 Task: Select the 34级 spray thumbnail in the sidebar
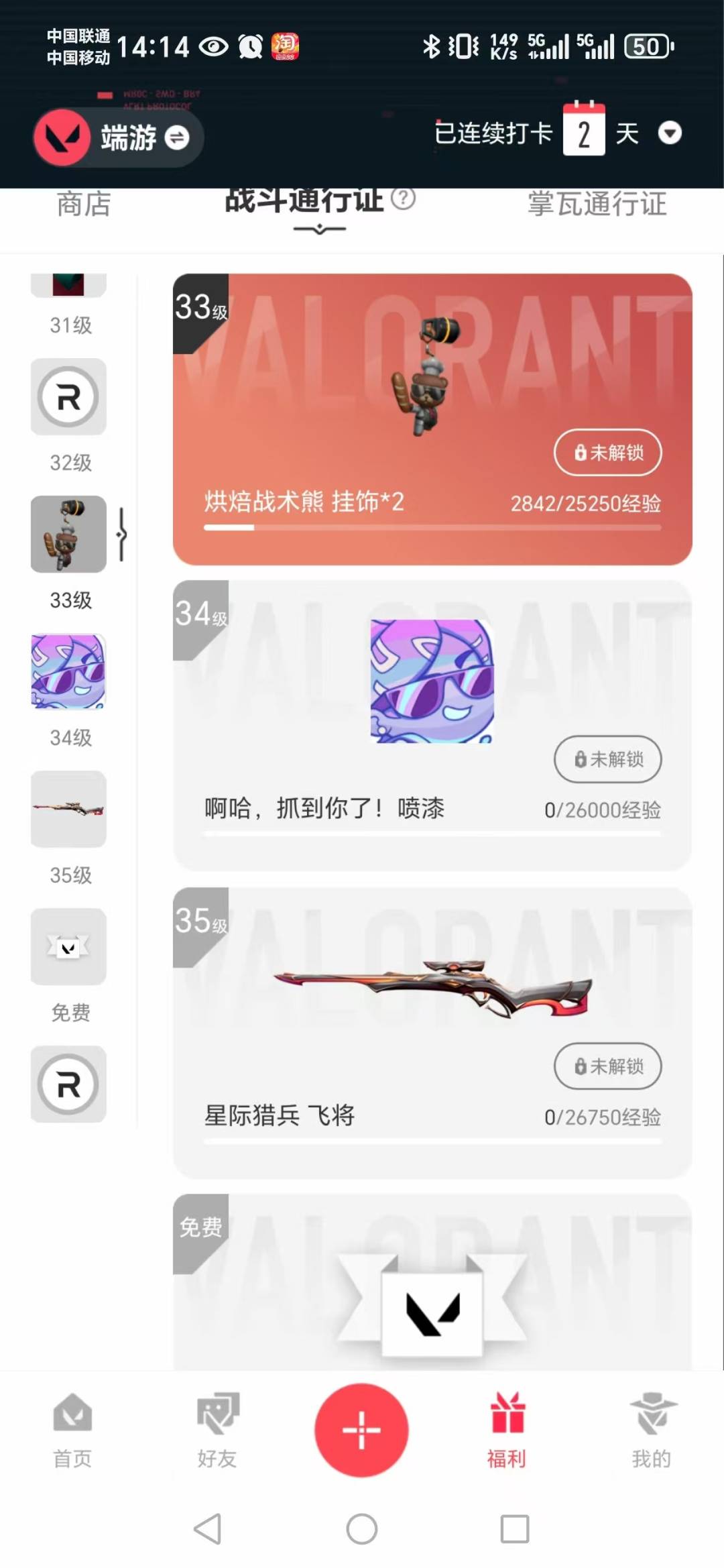68,671
